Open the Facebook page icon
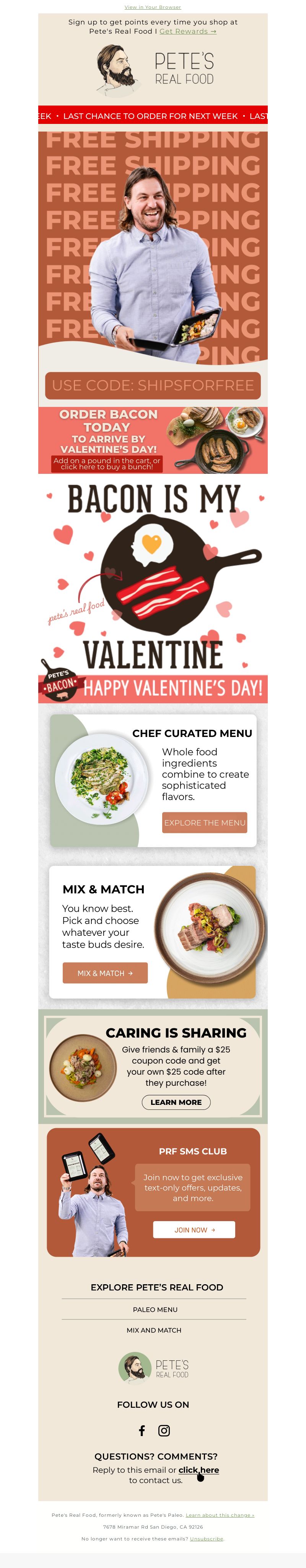The image size is (306, 1568). 142,1430
